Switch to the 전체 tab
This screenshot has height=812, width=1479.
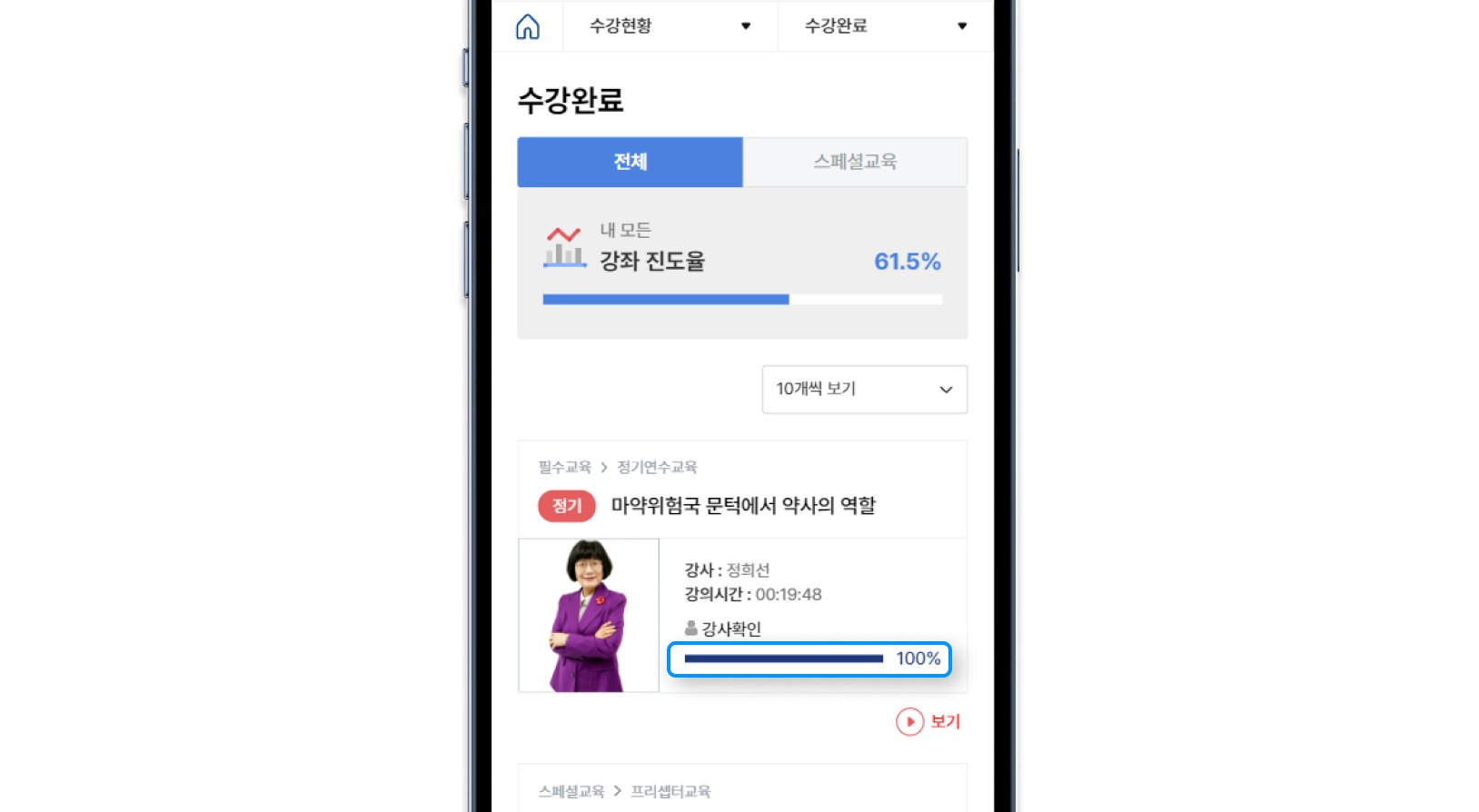click(630, 162)
